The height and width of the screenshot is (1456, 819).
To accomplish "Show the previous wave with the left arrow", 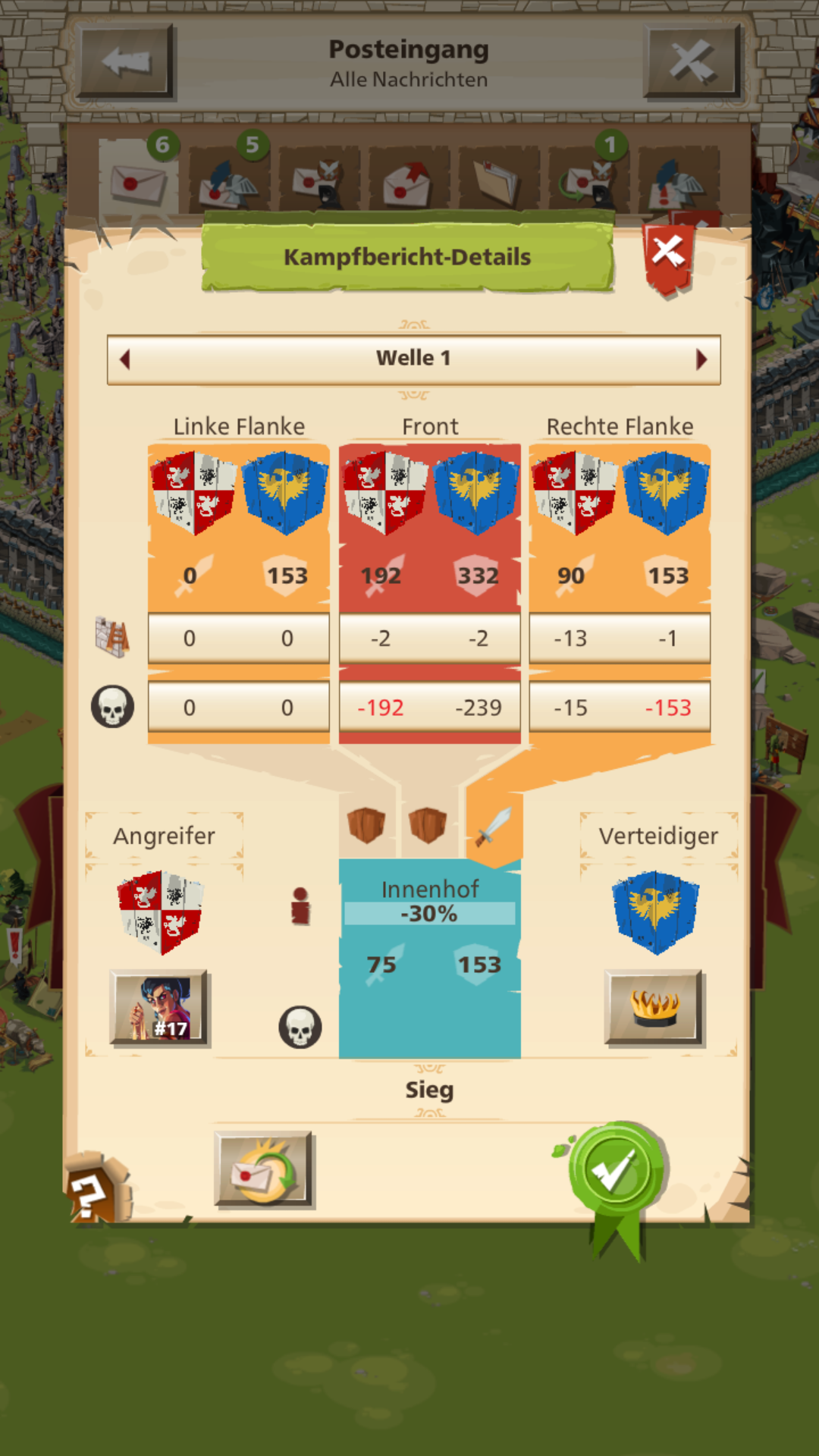I will 125,359.
